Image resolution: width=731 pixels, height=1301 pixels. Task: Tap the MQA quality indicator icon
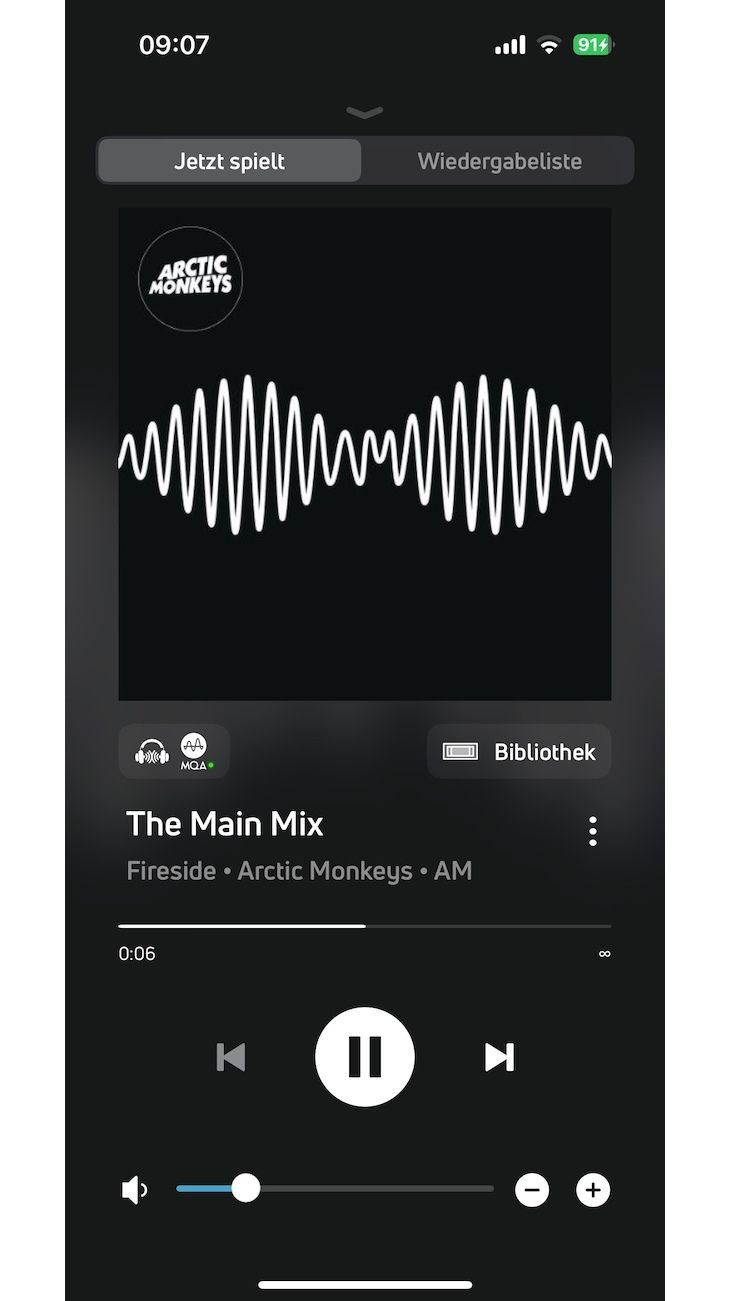(x=193, y=750)
